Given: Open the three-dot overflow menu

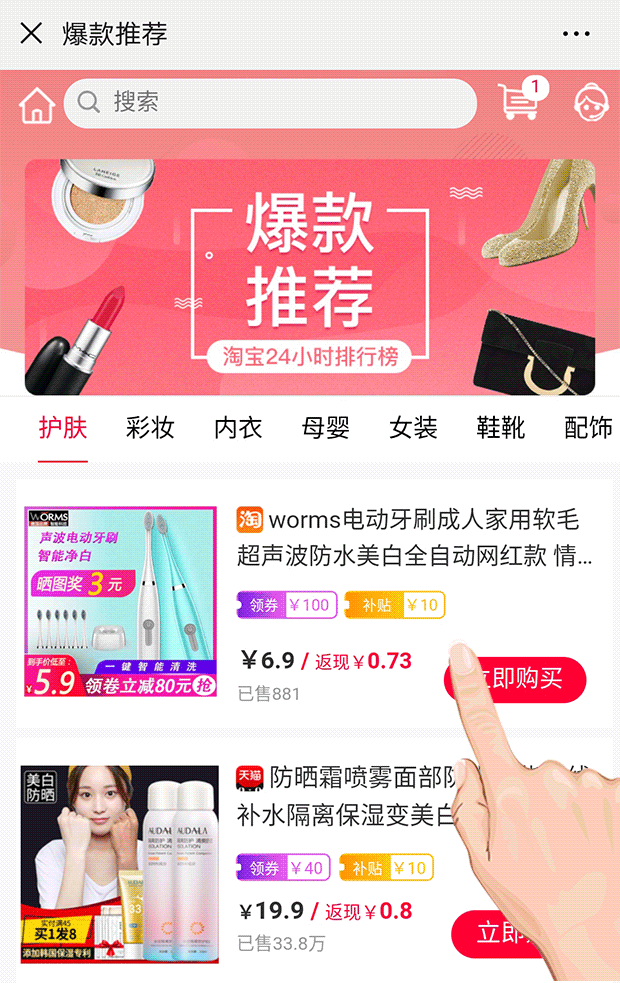Looking at the screenshot, I should tap(576, 34).
